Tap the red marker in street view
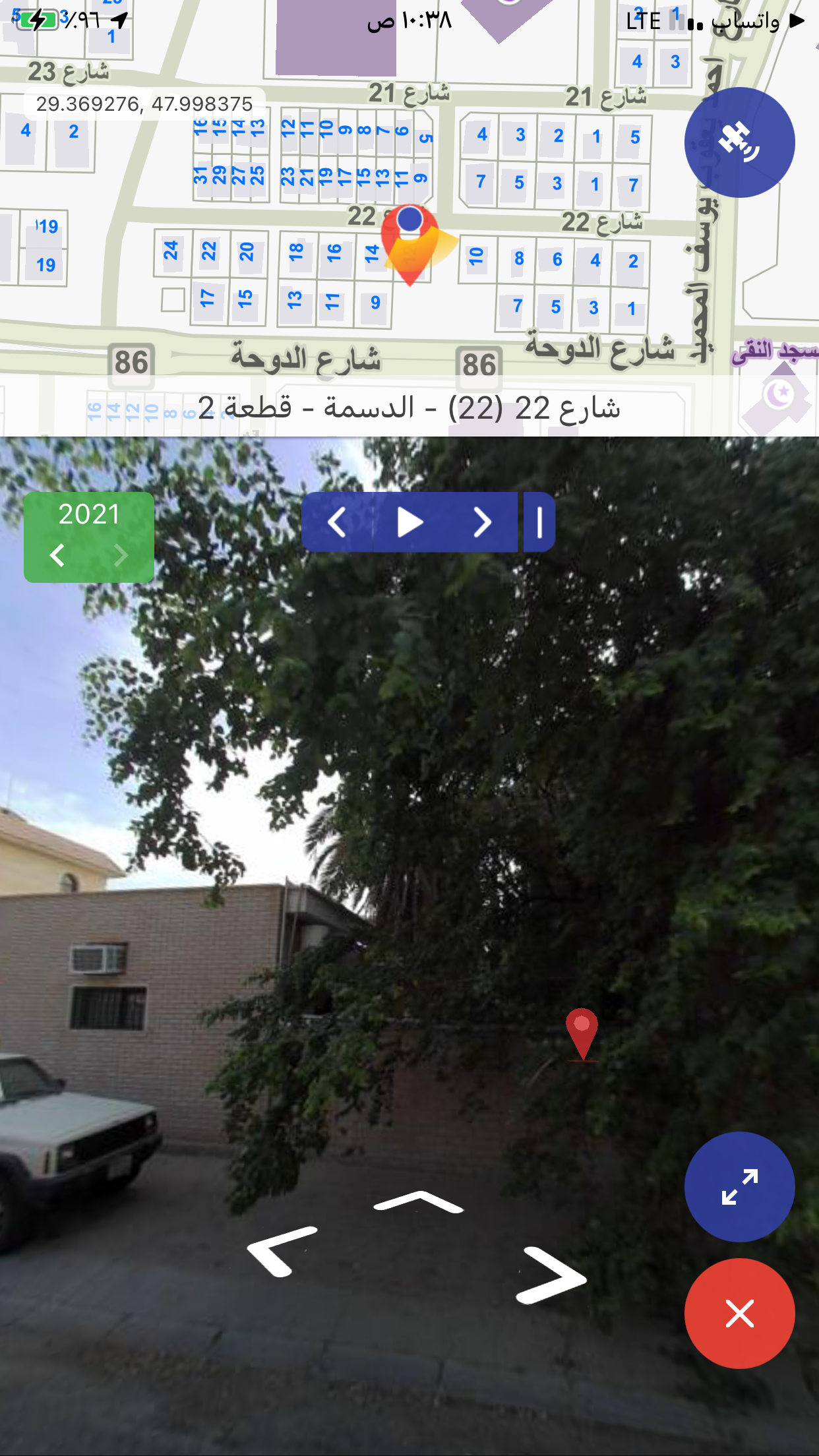 click(582, 1033)
